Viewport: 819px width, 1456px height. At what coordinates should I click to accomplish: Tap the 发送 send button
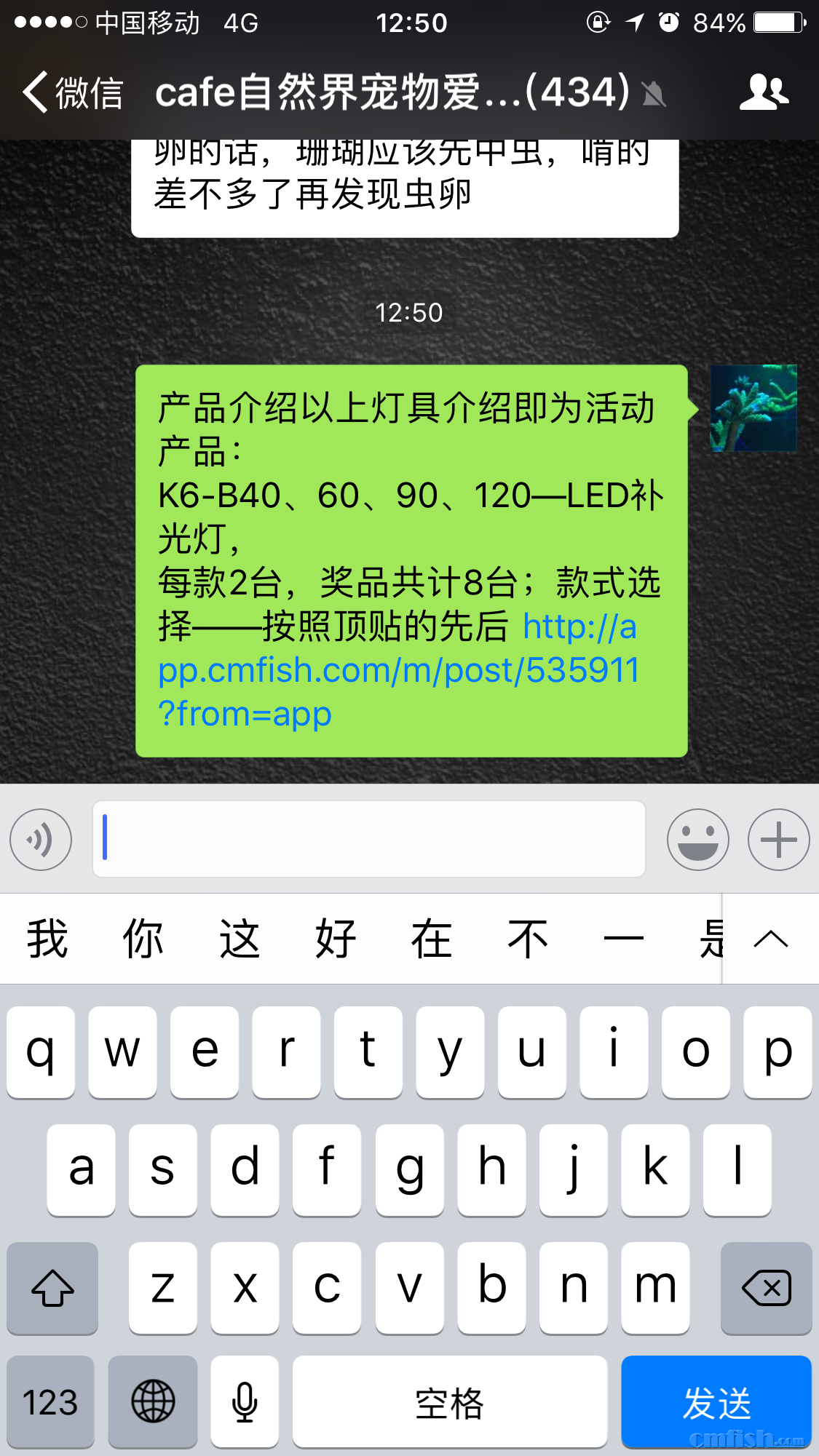(x=716, y=1401)
